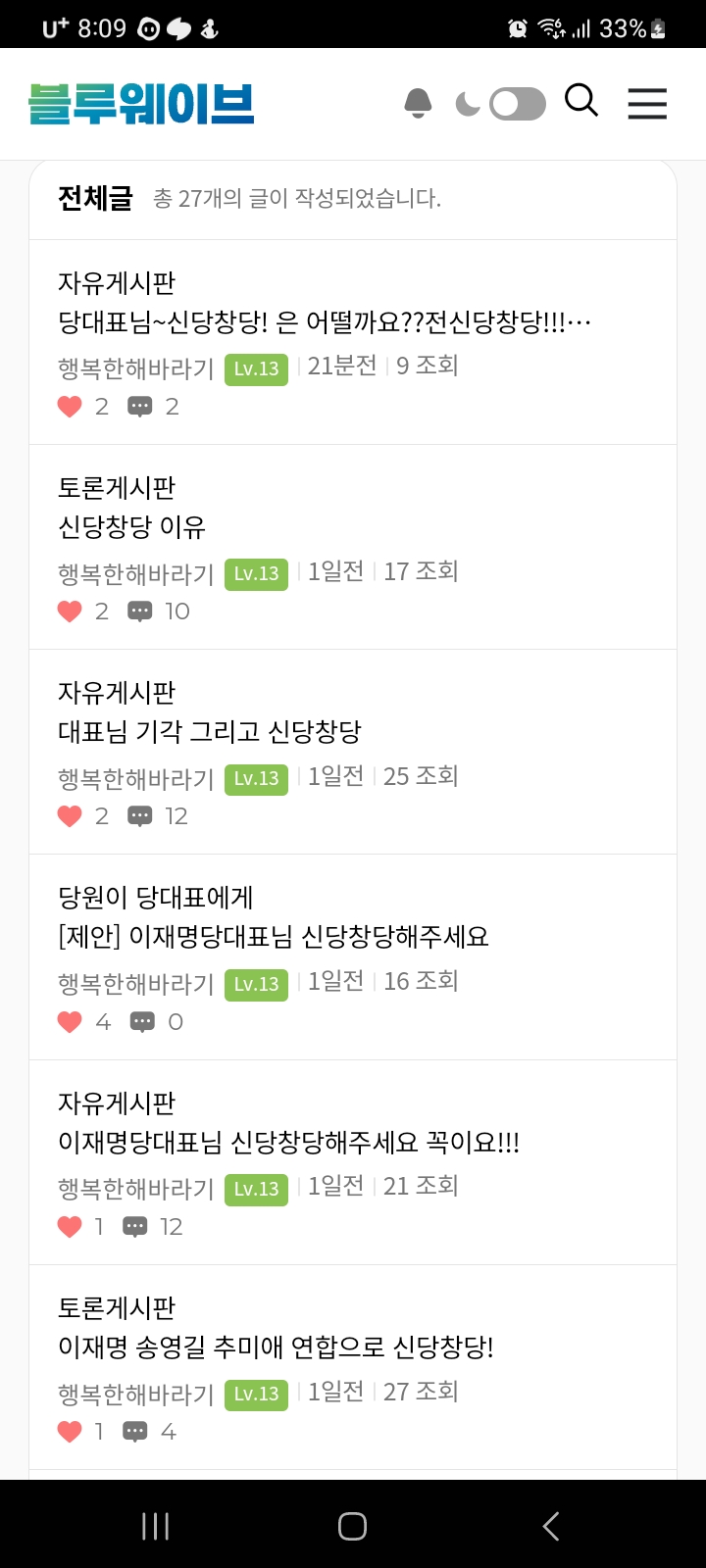Screen dimensions: 706x1568
Task: Go back with the system back button
Action: pos(551,1526)
